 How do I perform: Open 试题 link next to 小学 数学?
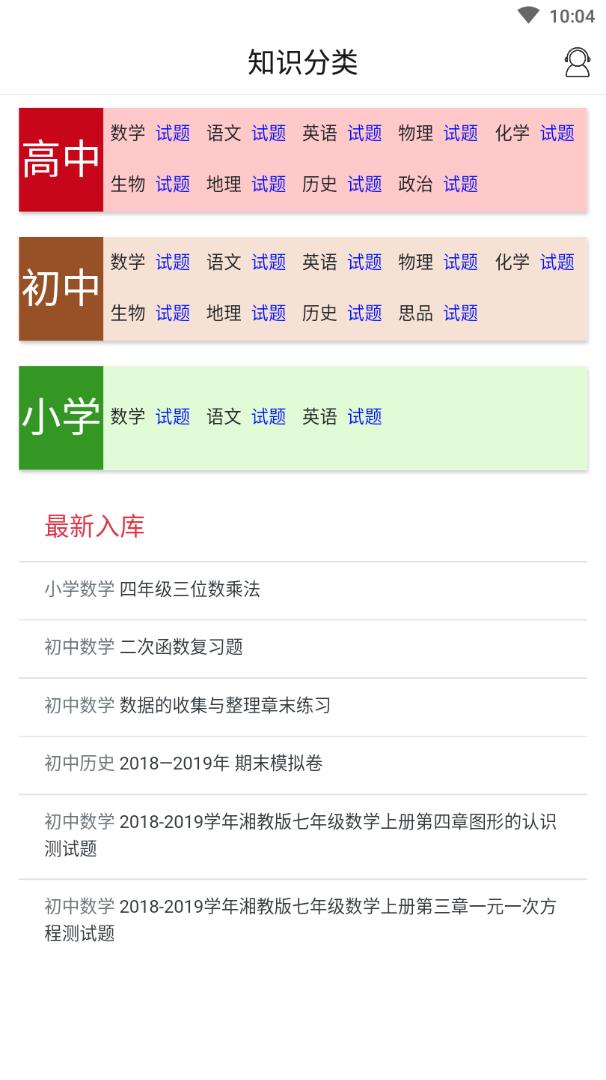173,417
